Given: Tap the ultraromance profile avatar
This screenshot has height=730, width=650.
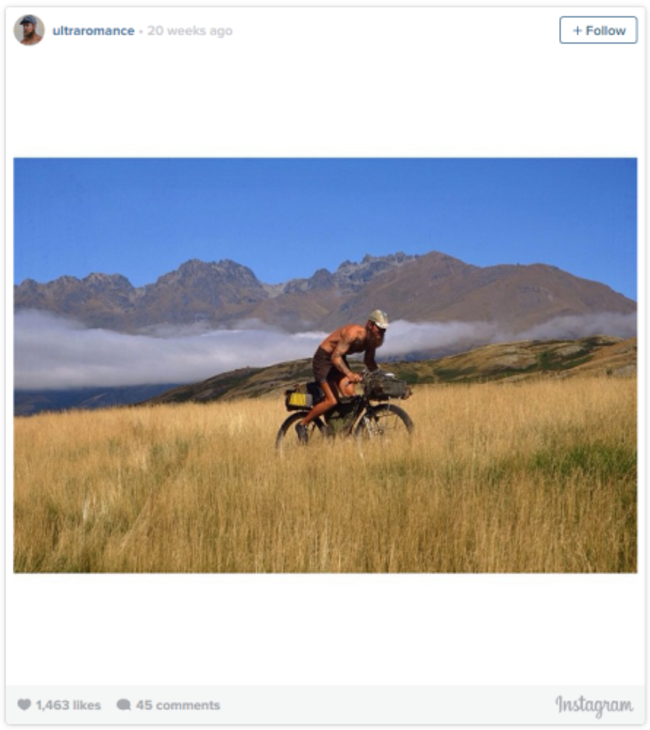Looking at the screenshot, I should point(29,30).
